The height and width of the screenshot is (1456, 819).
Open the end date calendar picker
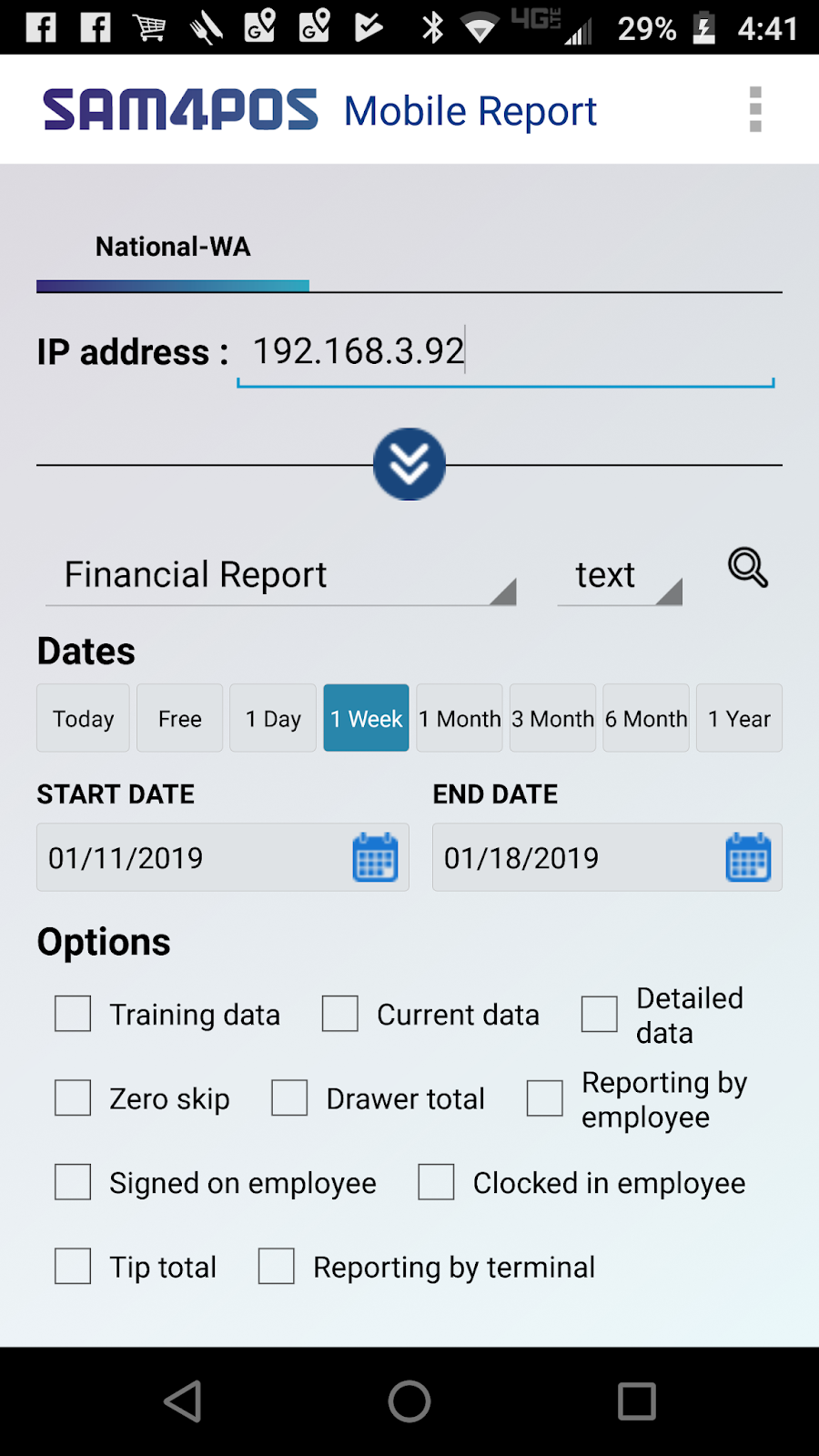(747, 856)
